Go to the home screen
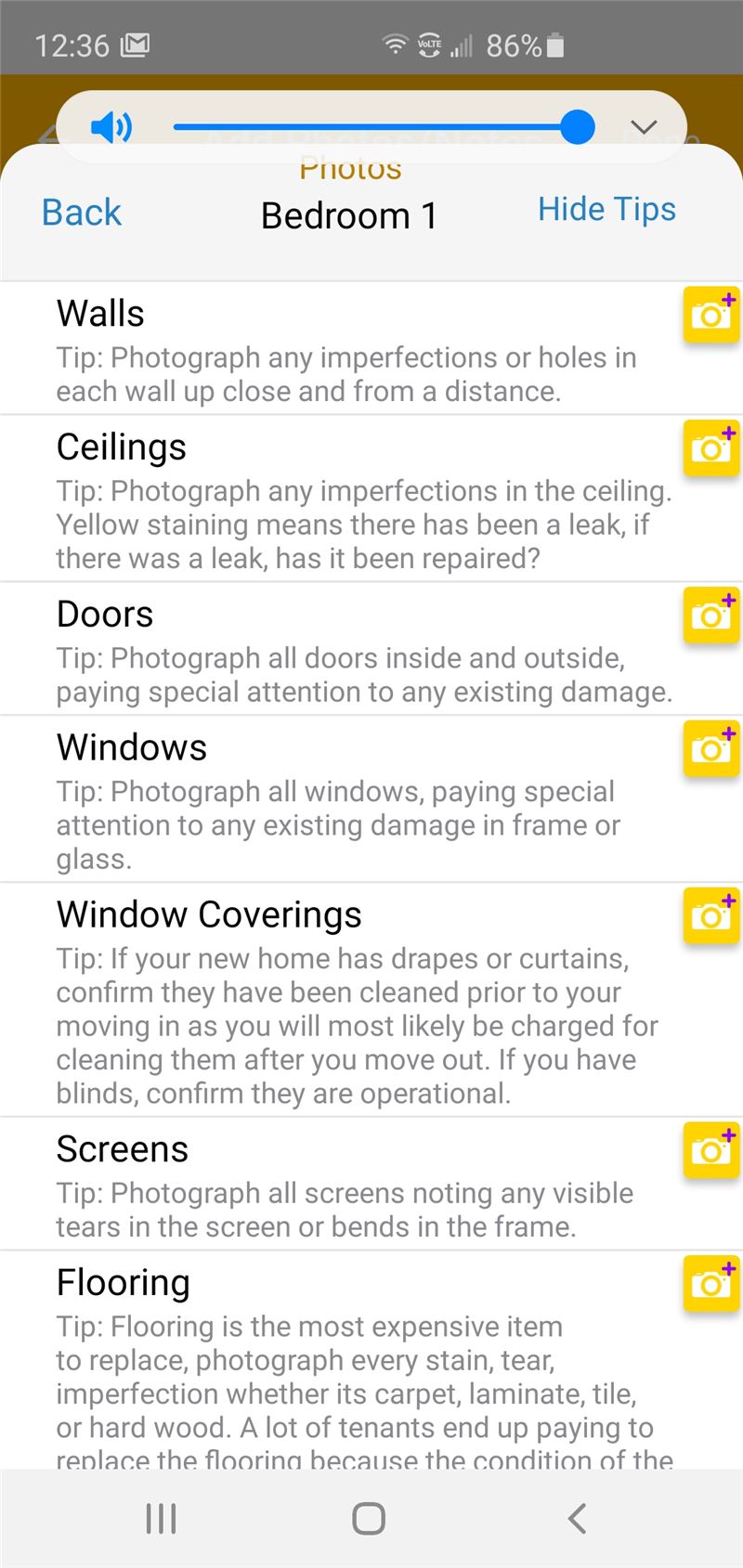Screen dimensions: 743x1568 [369, 1519]
